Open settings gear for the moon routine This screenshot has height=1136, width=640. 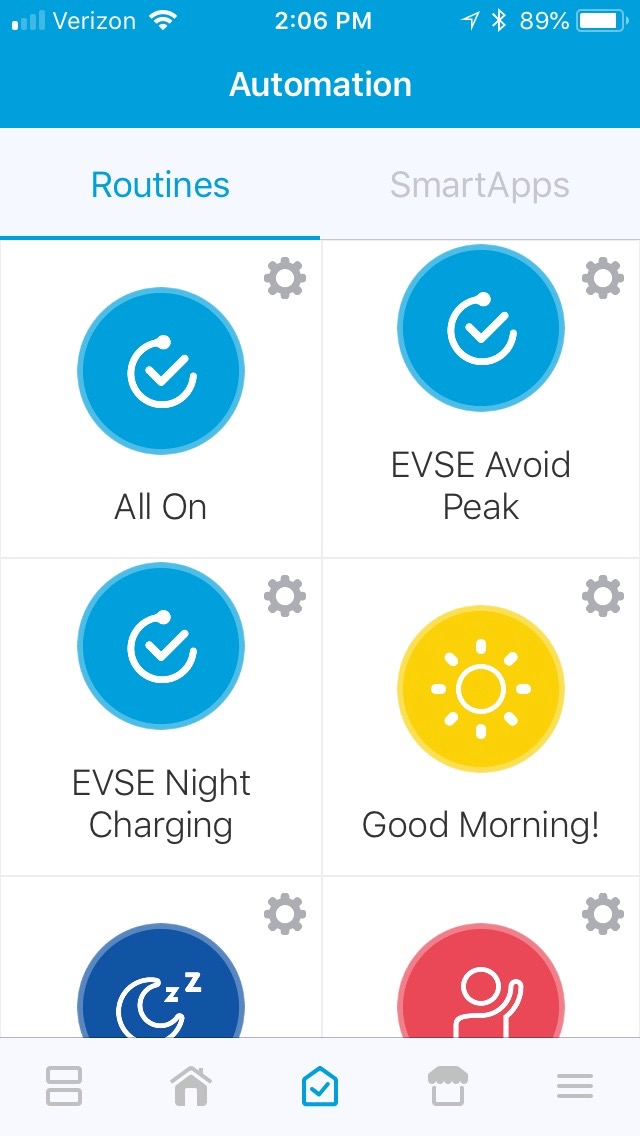tap(284, 914)
